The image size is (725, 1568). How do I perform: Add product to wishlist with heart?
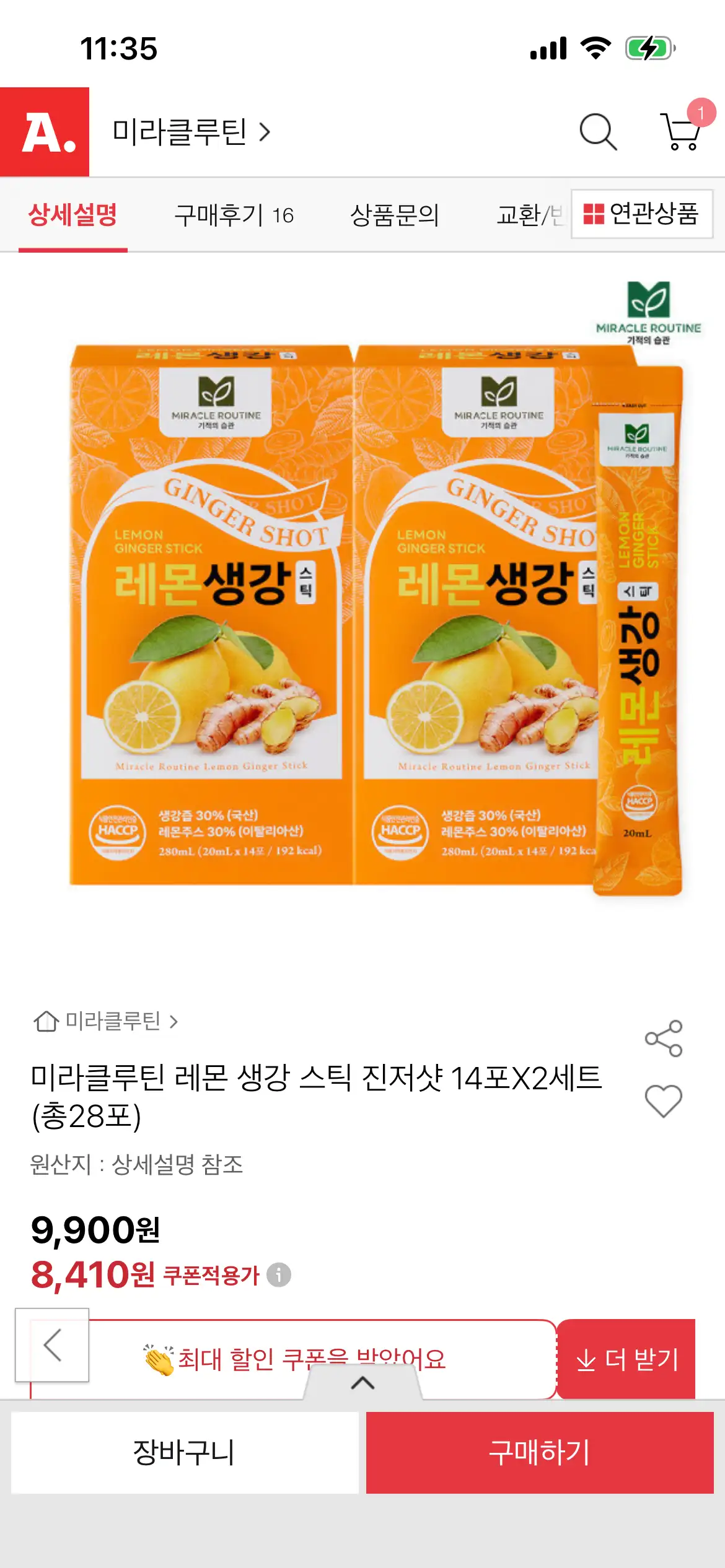click(x=663, y=1101)
